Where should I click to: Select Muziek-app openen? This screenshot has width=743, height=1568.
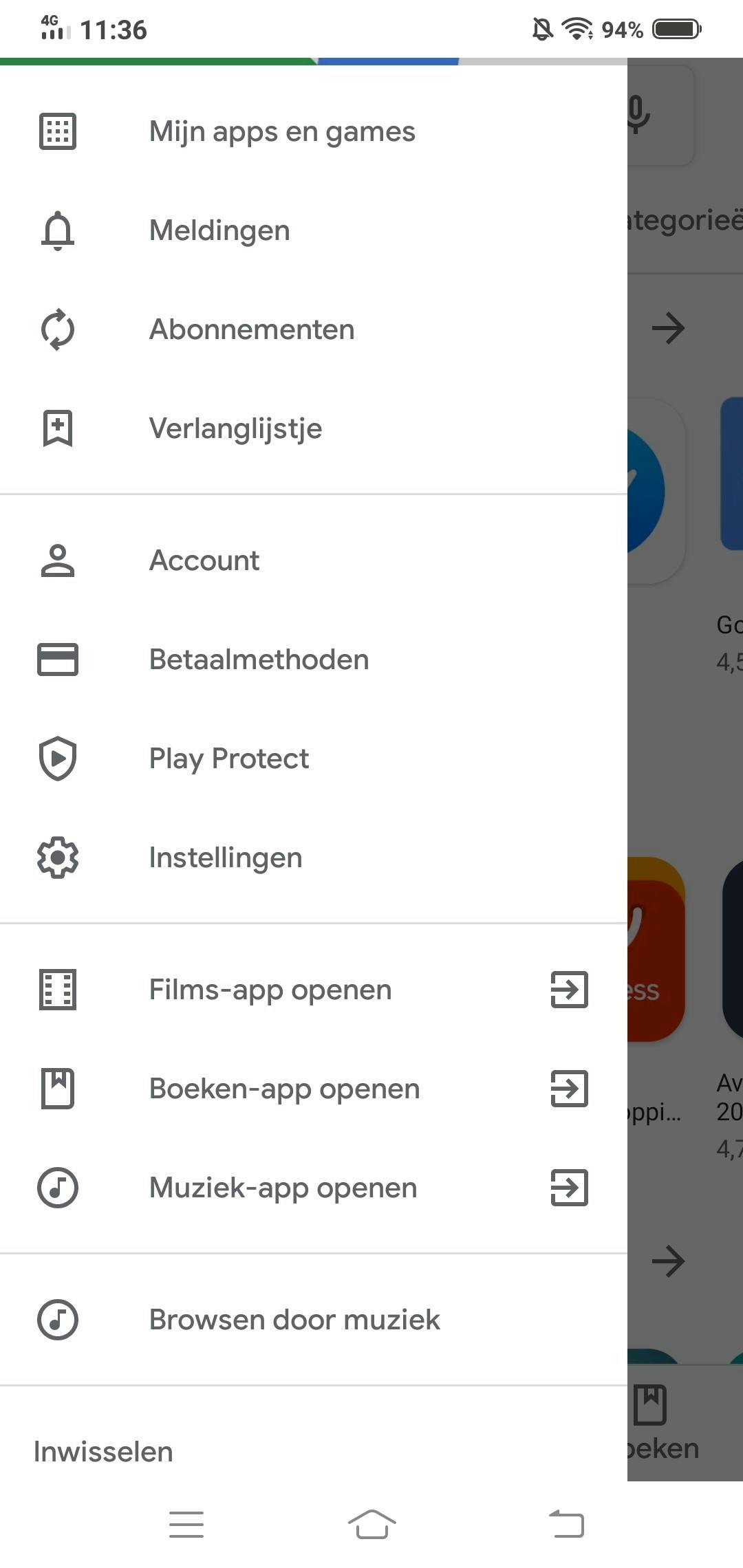283,1188
